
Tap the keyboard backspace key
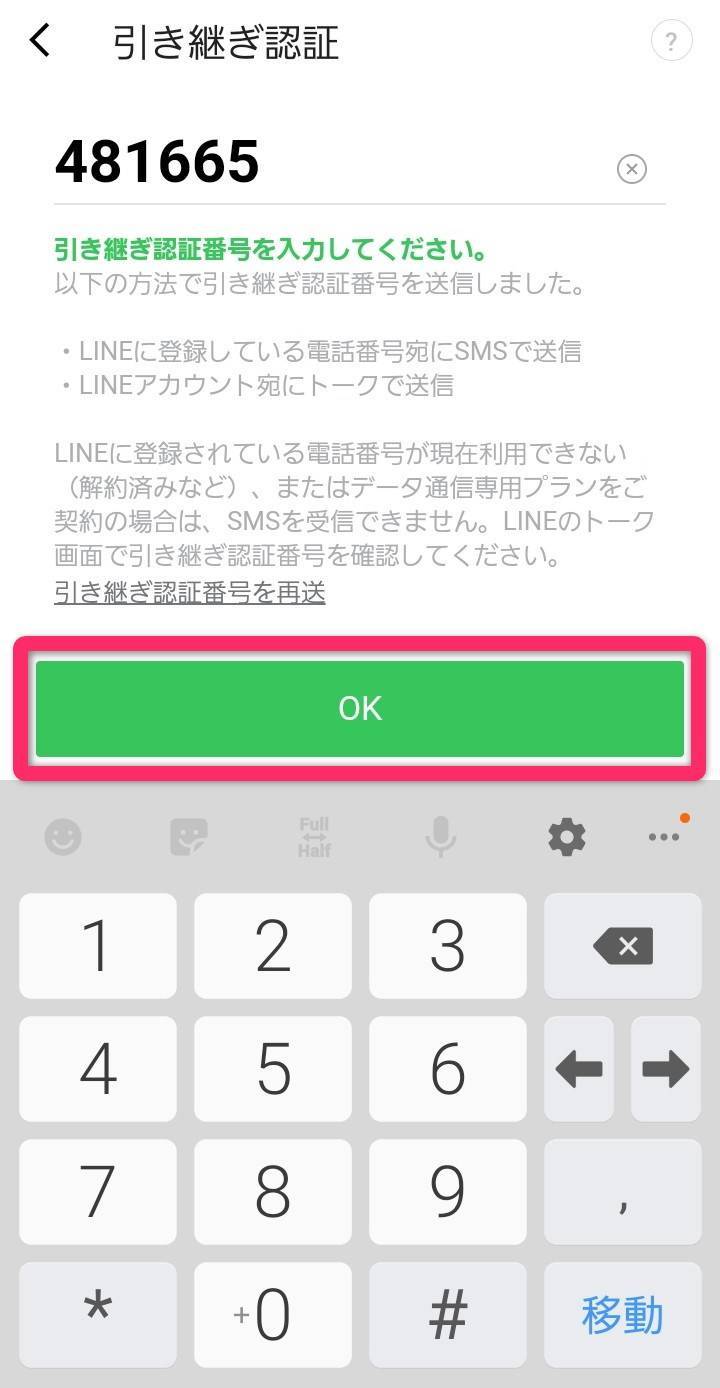pyautogui.click(x=622, y=946)
